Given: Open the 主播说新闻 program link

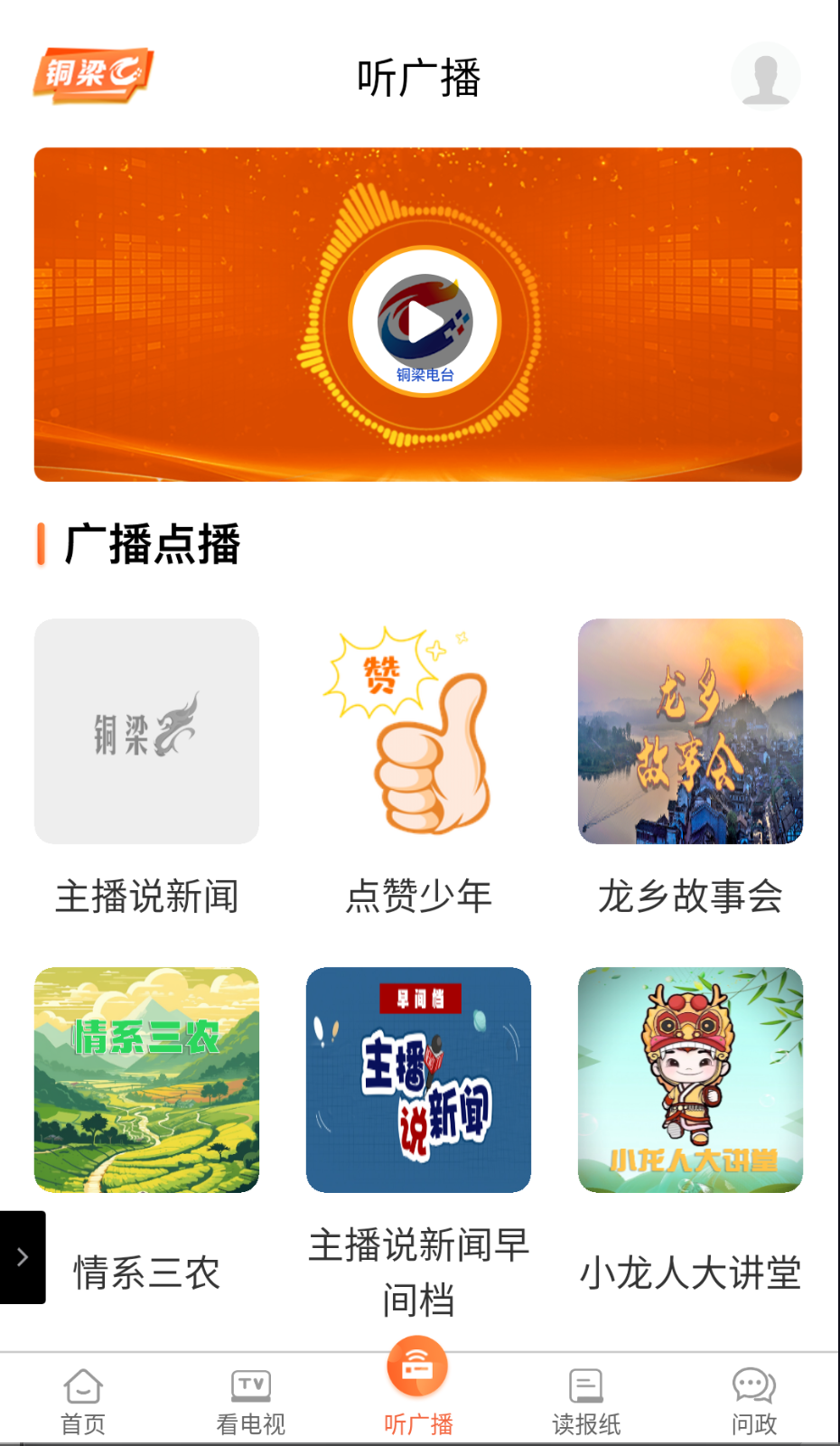Looking at the screenshot, I should pos(146,732).
